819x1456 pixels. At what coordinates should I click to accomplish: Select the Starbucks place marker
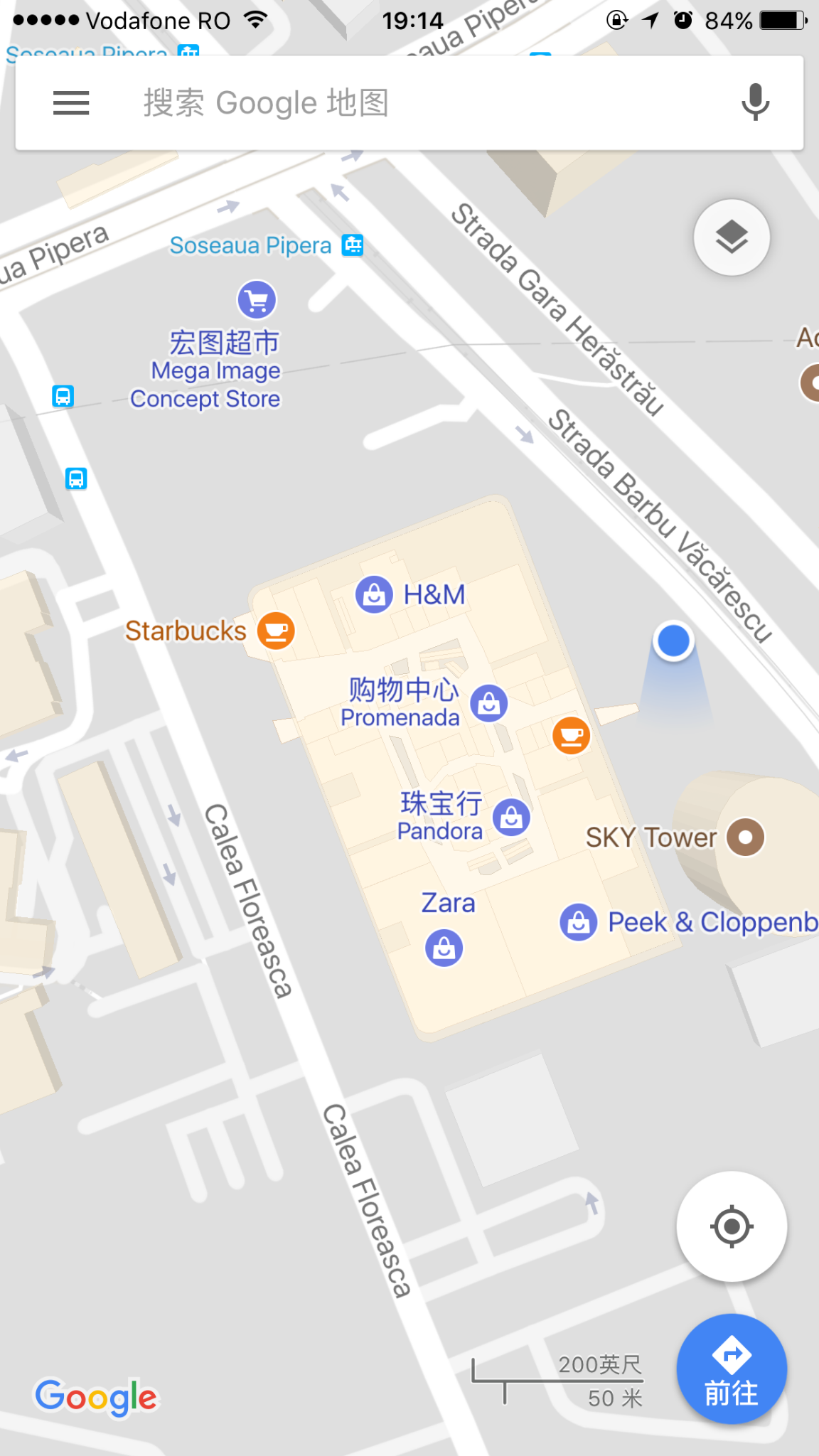click(276, 631)
